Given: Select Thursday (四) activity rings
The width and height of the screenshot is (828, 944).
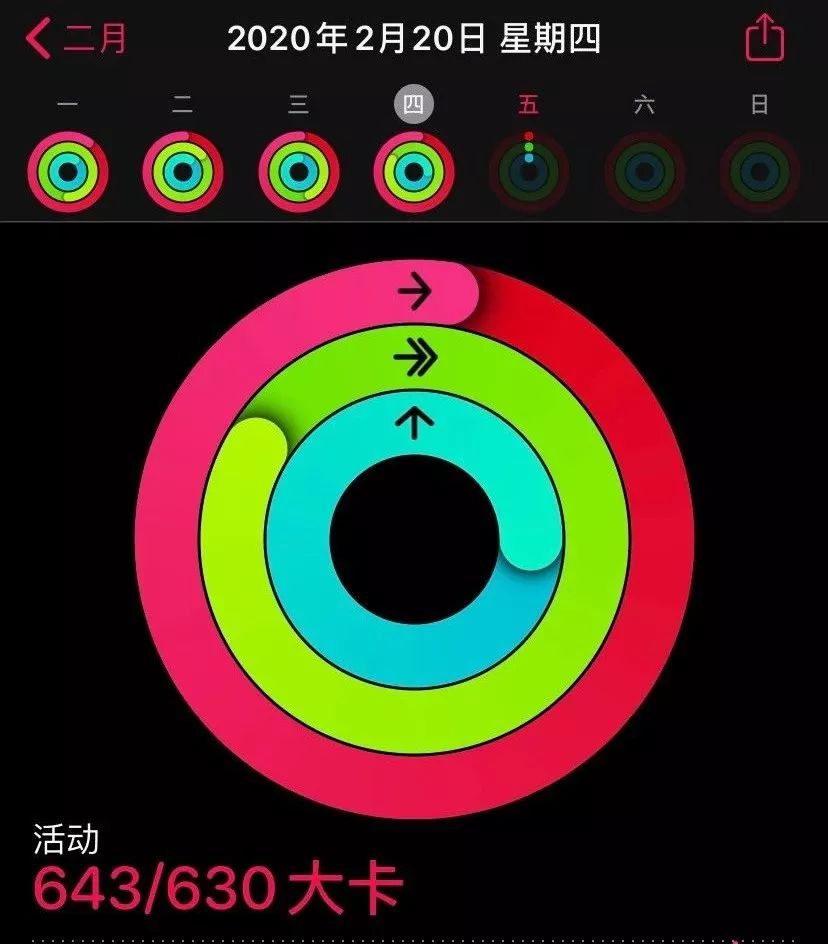Looking at the screenshot, I should (413, 171).
